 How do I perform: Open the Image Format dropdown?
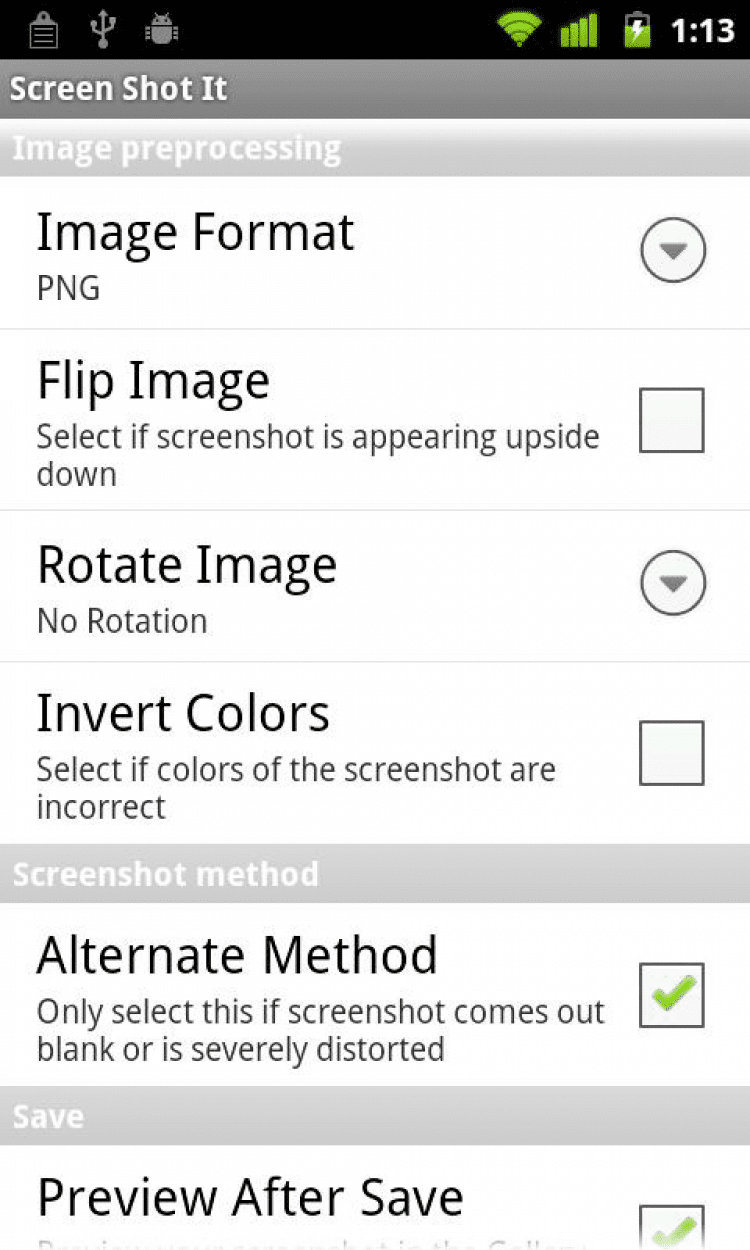673,251
